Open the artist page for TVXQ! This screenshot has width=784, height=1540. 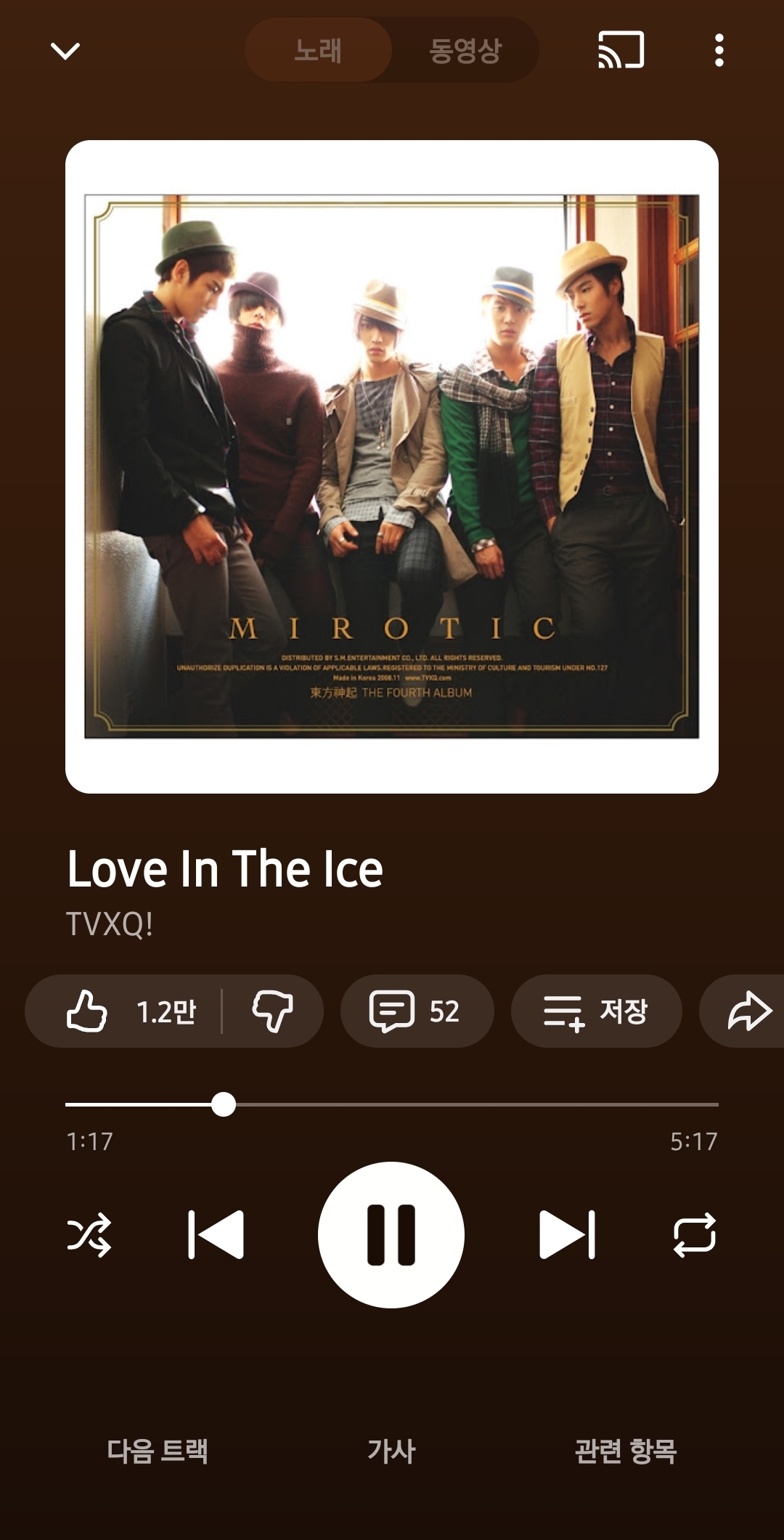coord(110,924)
